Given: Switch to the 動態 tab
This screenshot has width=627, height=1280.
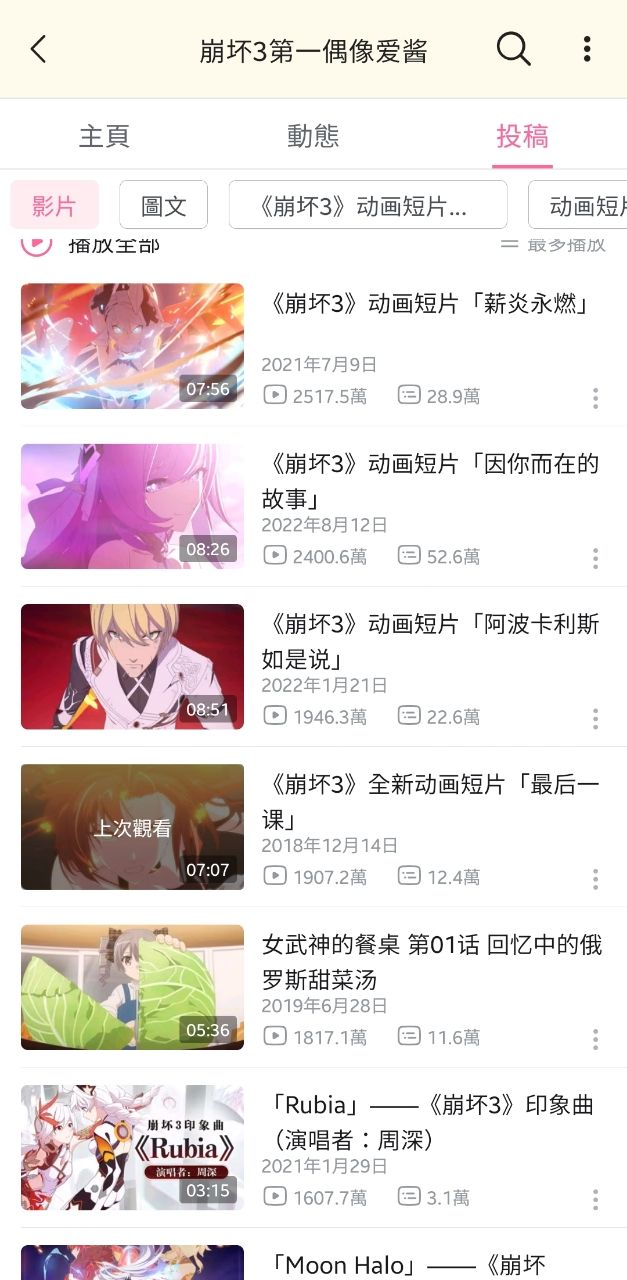Looking at the screenshot, I should [x=313, y=136].
